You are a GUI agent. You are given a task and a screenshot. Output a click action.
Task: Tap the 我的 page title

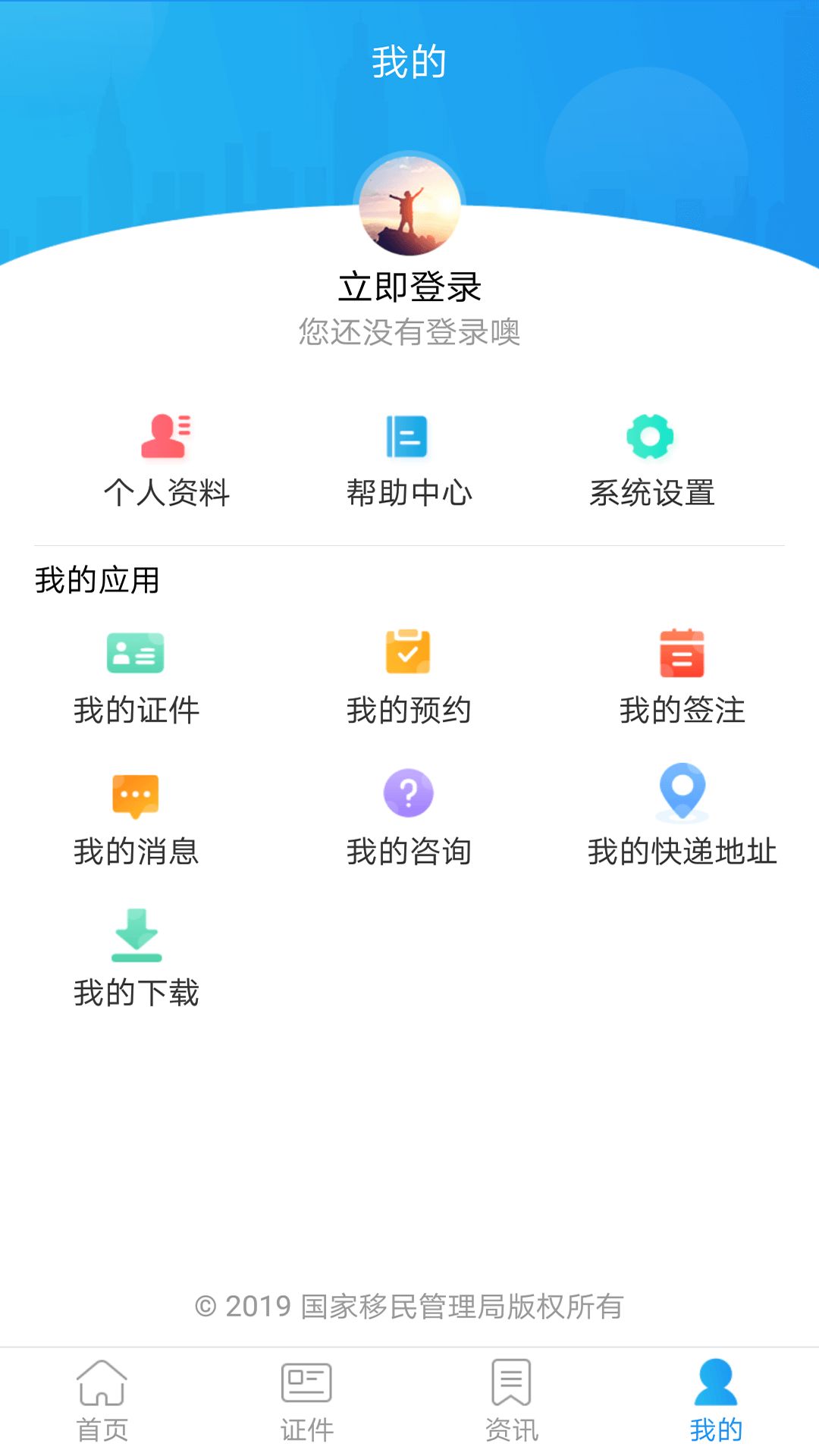pos(409,59)
